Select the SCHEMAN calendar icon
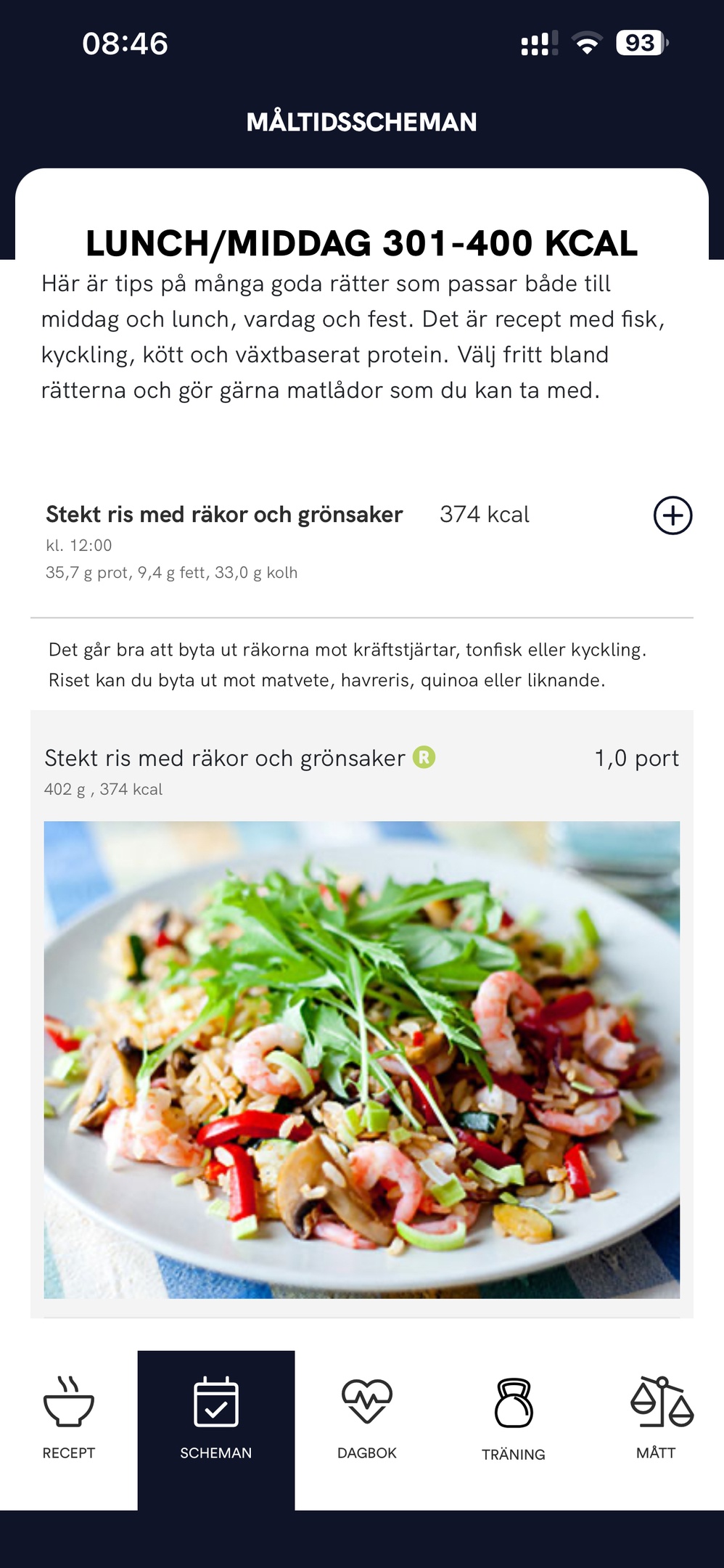Image resolution: width=724 pixels, height=1568 pixels. [x=215, y=1405]
